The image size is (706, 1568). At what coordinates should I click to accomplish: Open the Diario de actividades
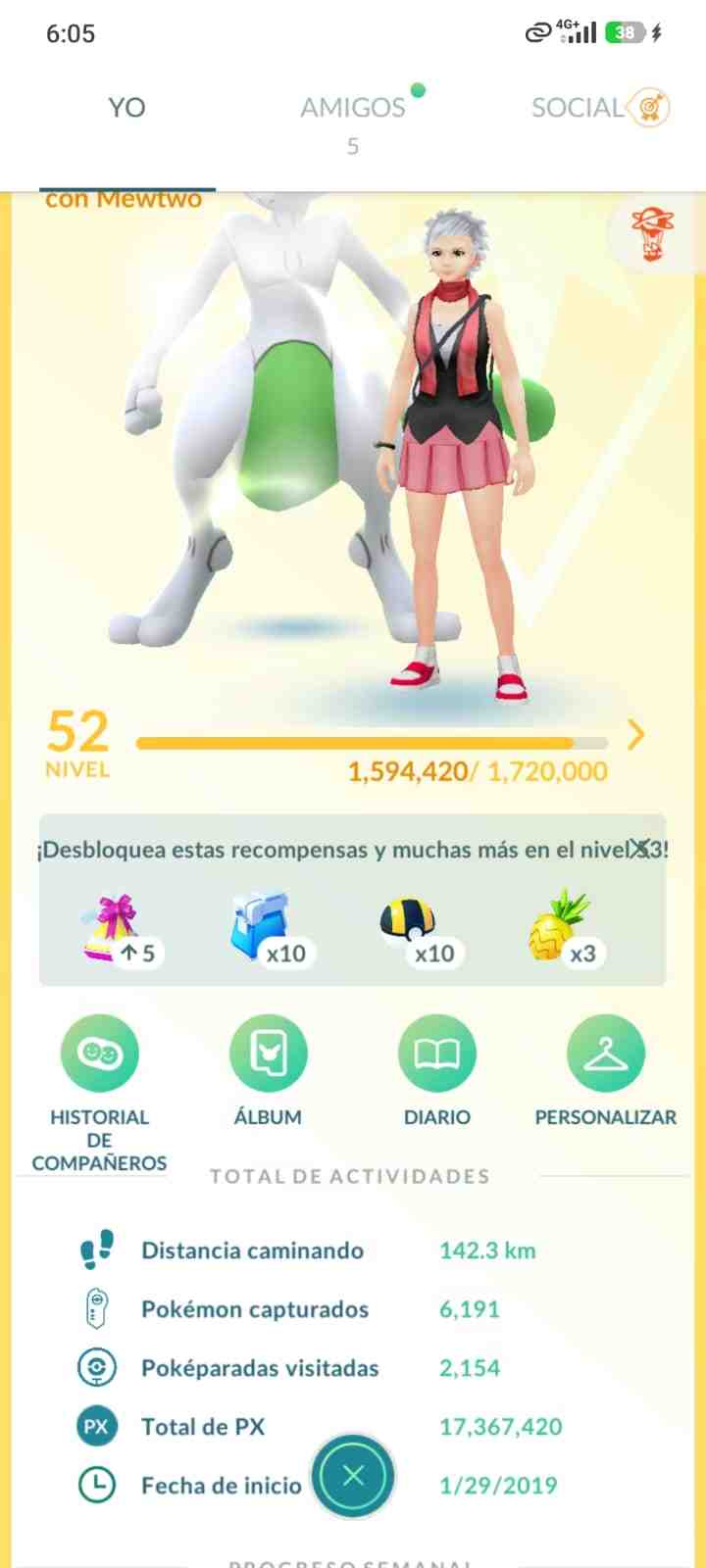point(436,1053)
